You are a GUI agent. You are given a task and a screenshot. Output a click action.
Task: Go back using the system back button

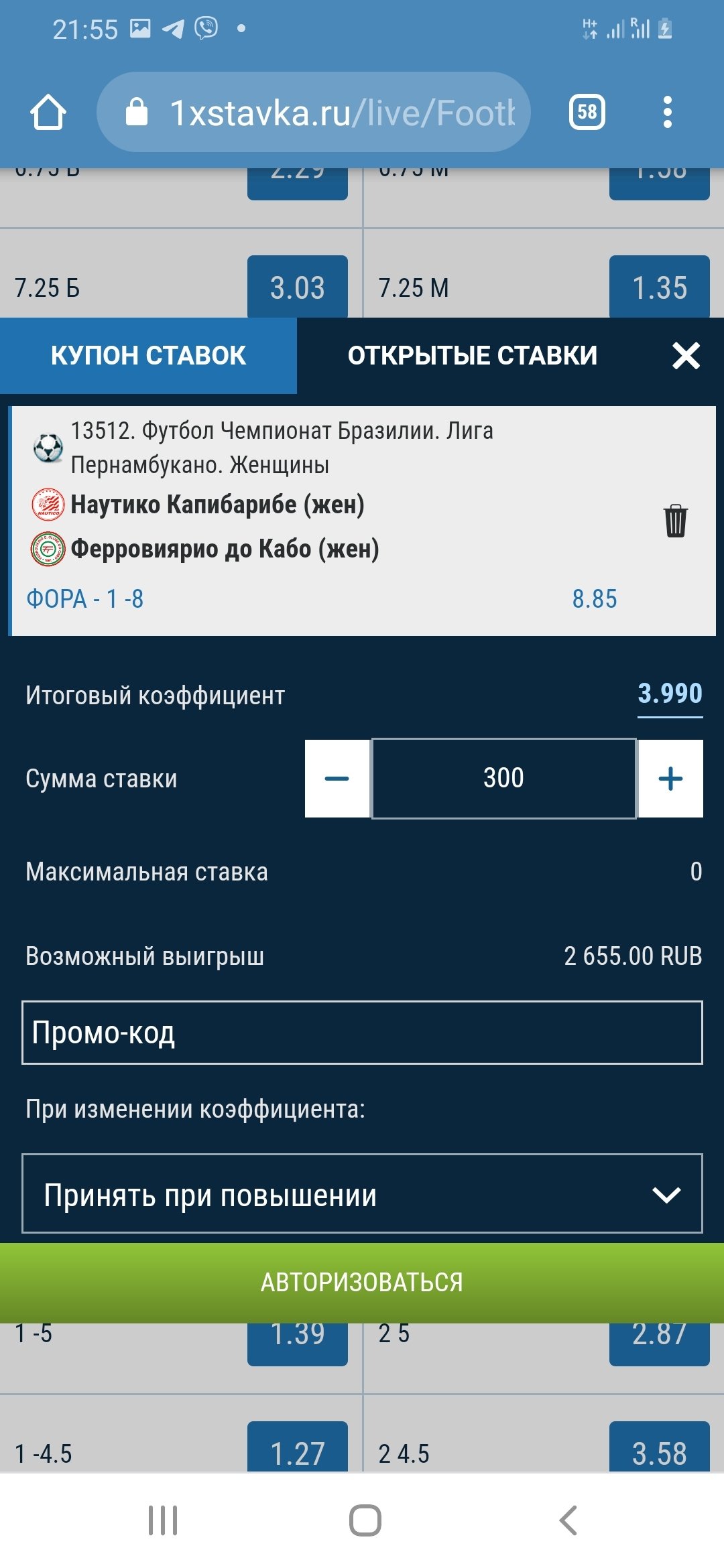click(x=568, y=1520)
